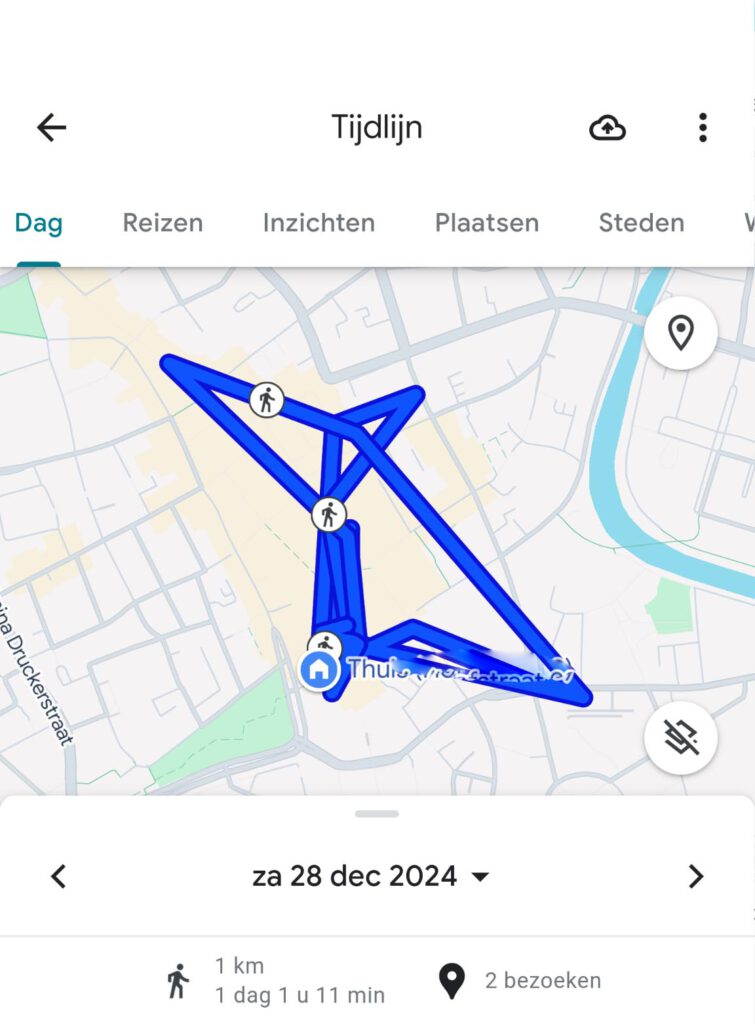Open the Plaatsen tab
The height and width of the screenshot is (1024, 755).
point(487,223)
